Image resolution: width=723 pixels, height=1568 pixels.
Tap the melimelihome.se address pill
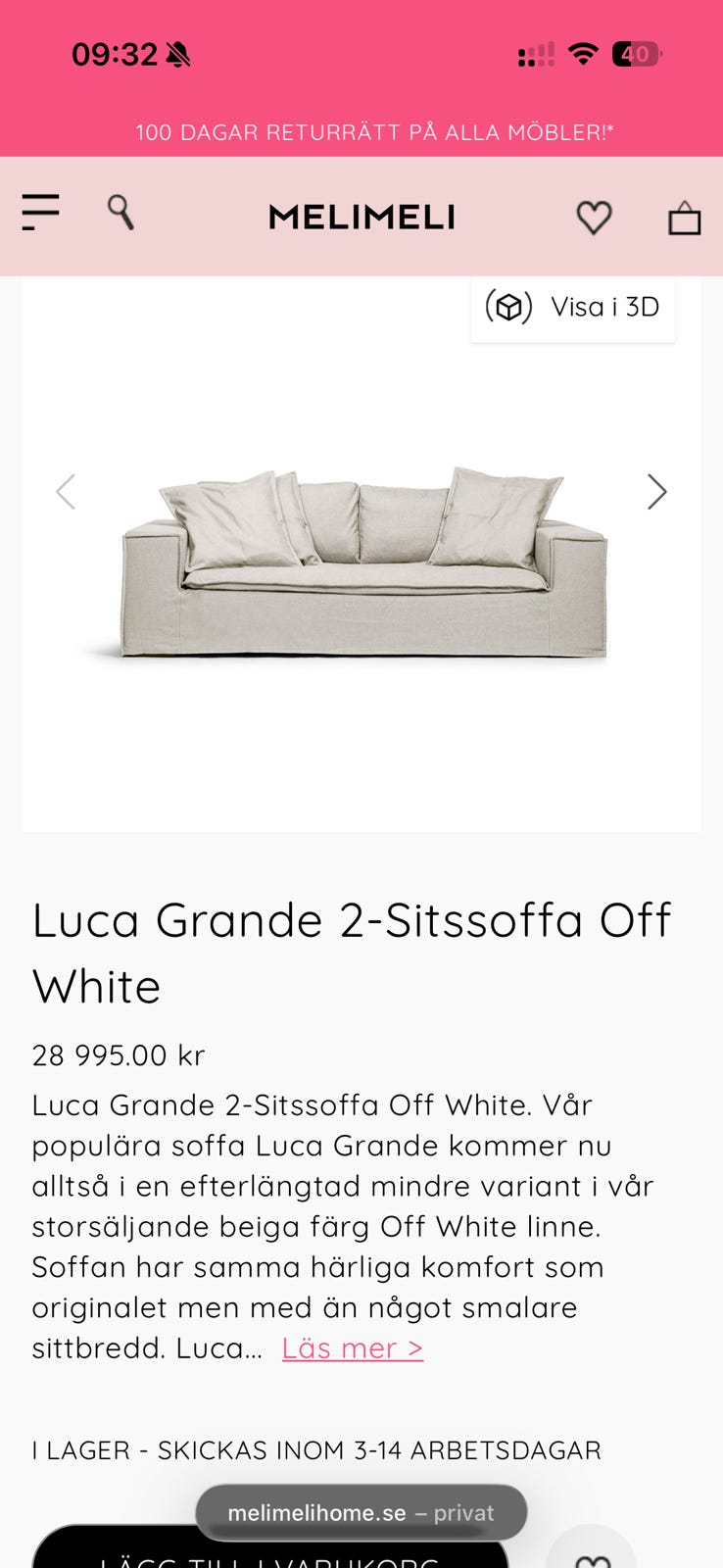(x=361, y=1513)
